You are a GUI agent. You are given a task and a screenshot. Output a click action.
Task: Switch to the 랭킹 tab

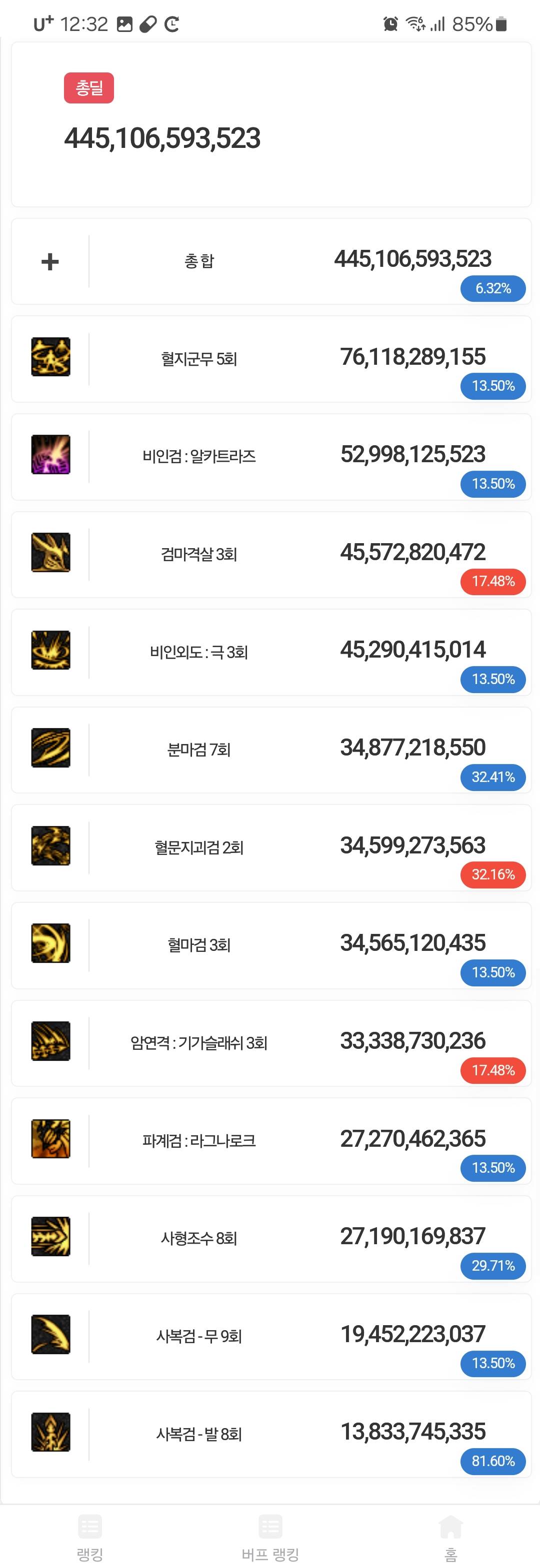coord(90,1538)
